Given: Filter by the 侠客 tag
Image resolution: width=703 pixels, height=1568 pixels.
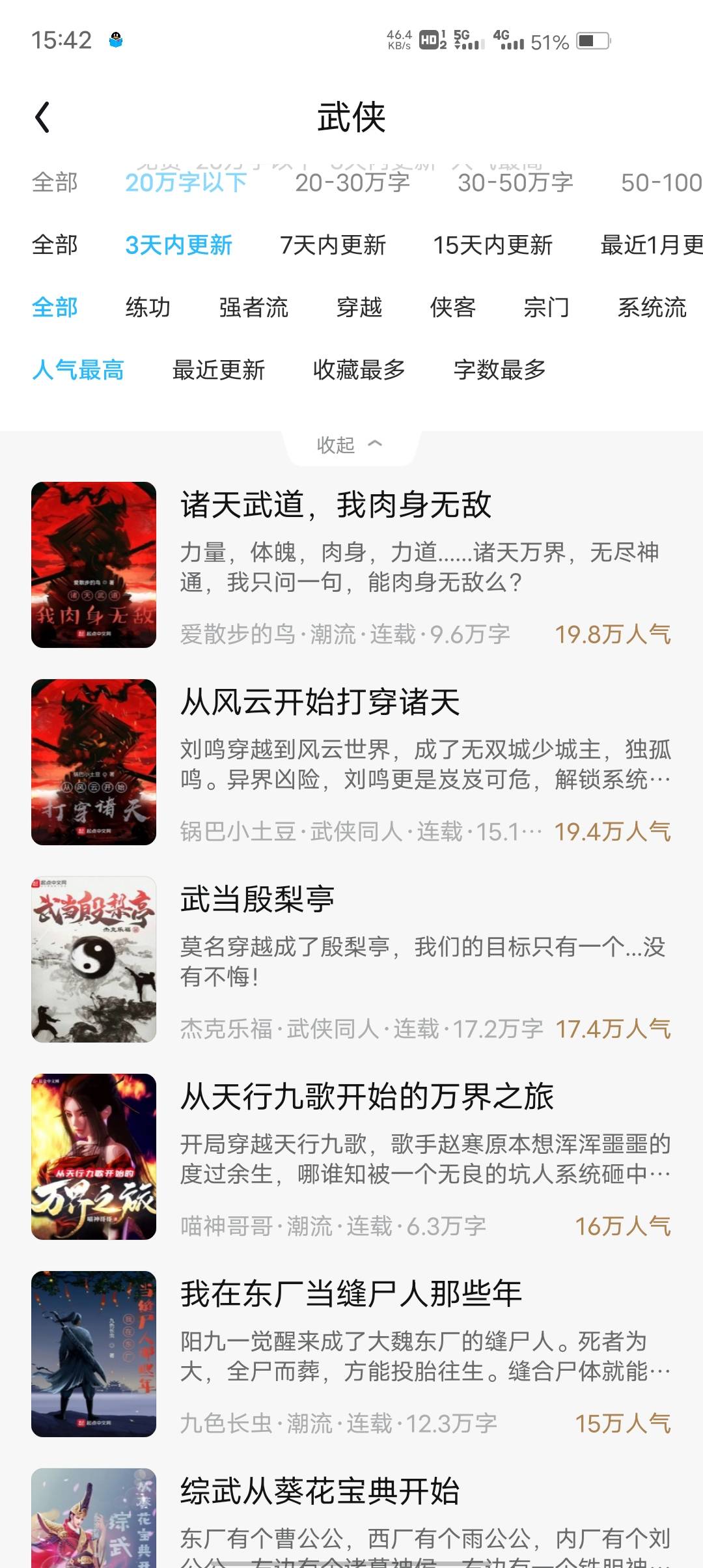Looking at the screenshot, I should [453, 307].
